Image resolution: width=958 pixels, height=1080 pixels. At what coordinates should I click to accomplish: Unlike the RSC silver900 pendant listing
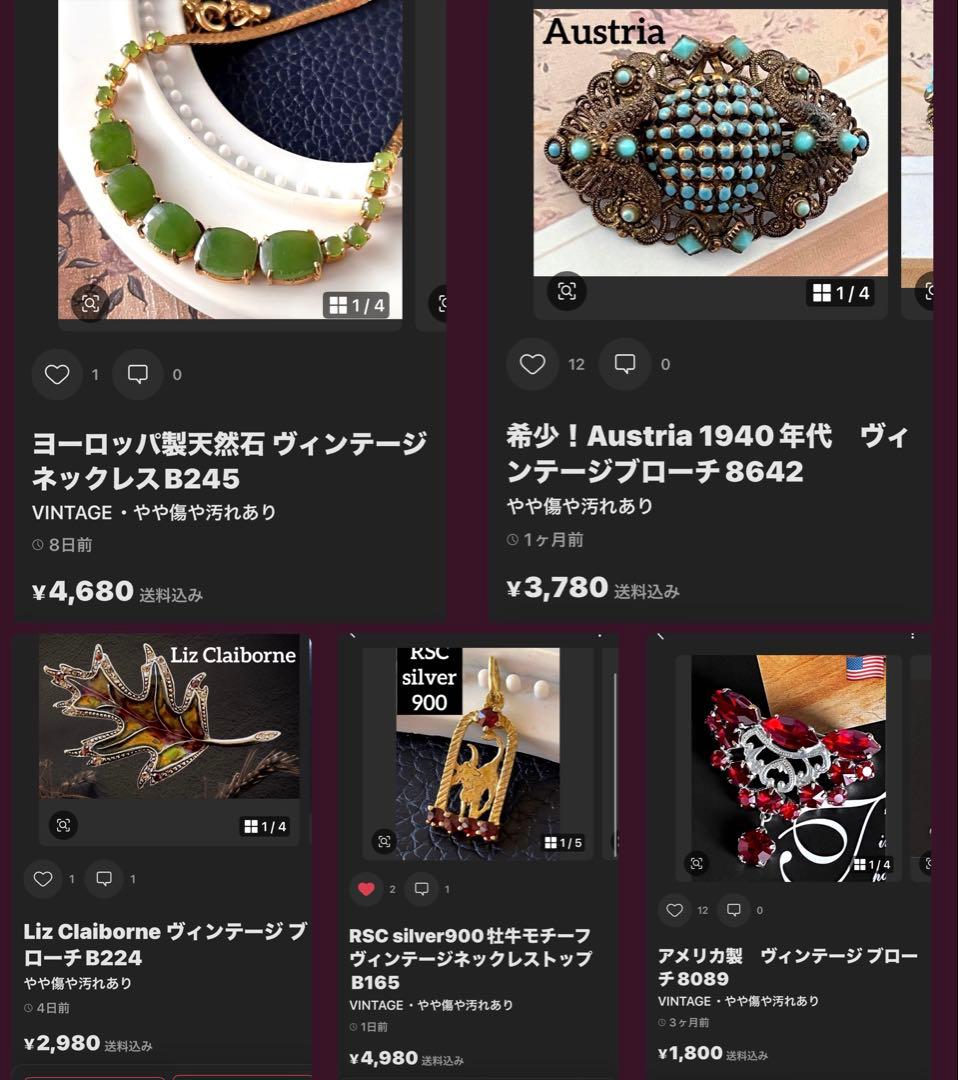[x=367, y=886]
